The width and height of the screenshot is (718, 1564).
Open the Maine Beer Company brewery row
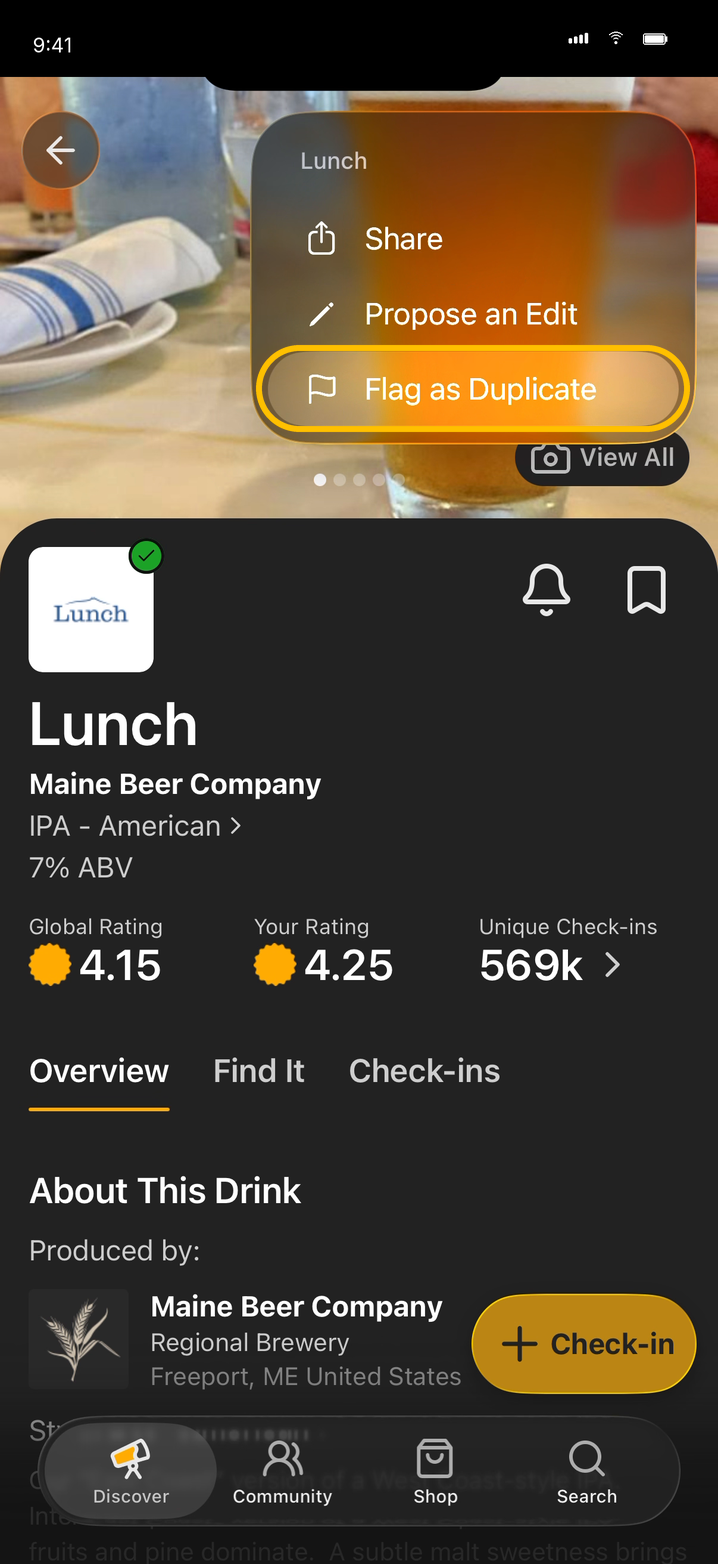coord(247,1340)
